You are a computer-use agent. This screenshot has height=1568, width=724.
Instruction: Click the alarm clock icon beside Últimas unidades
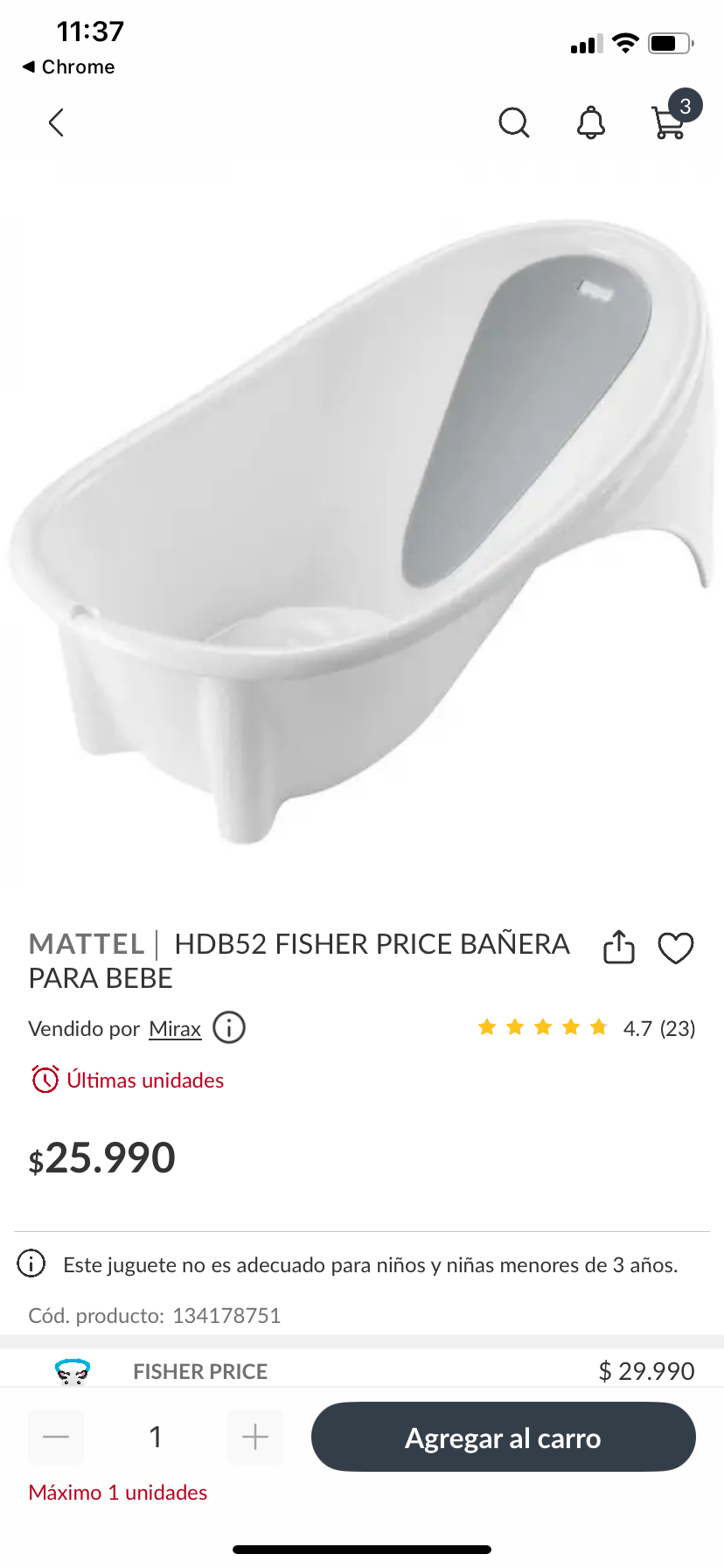[x=43, y=1080]
